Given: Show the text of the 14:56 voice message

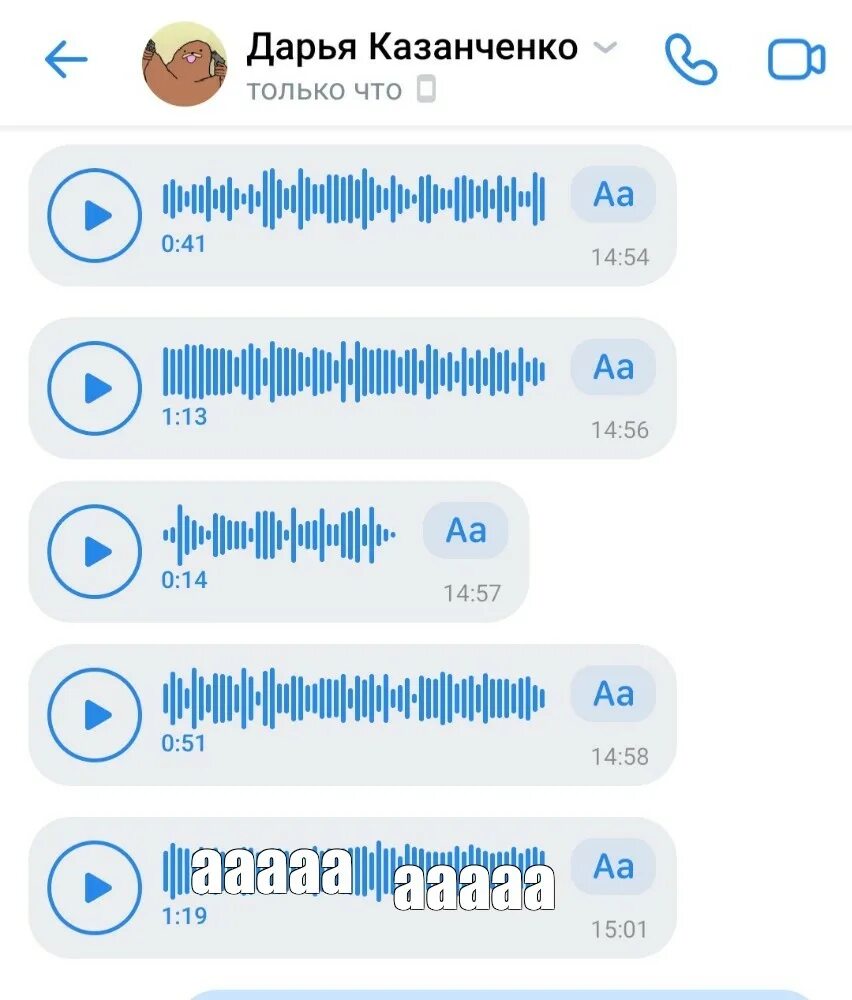Looking at the screenshot, I should [613, 368].
